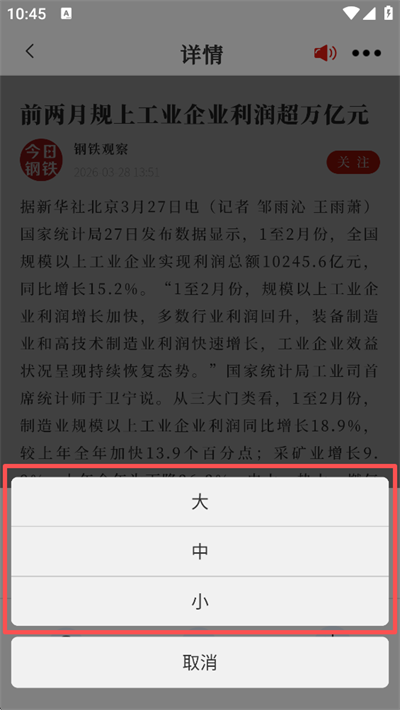Tap the red speaker read-aloud icon

[325, 53]
